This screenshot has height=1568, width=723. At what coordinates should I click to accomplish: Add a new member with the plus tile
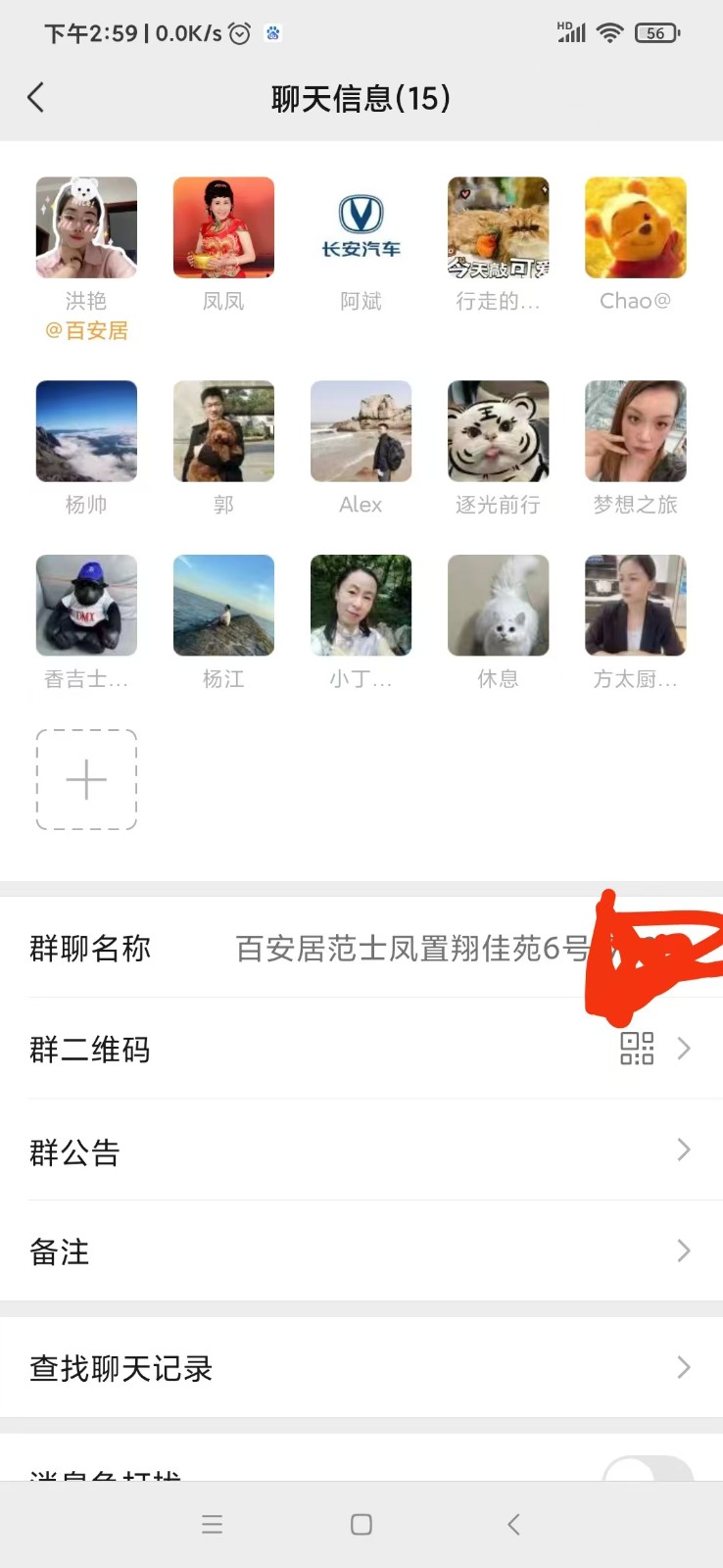86,780
